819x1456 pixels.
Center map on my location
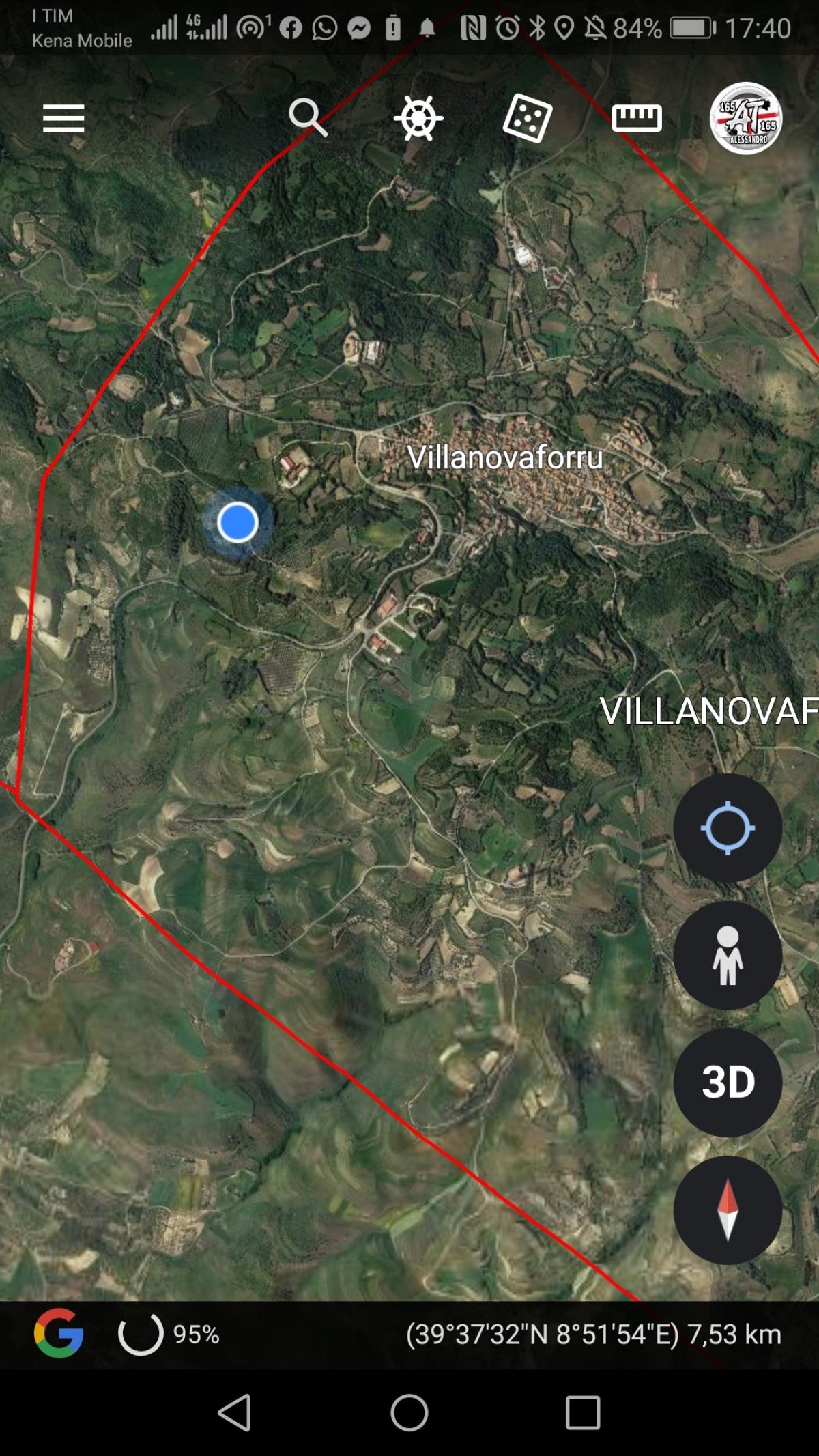(728, 828)
